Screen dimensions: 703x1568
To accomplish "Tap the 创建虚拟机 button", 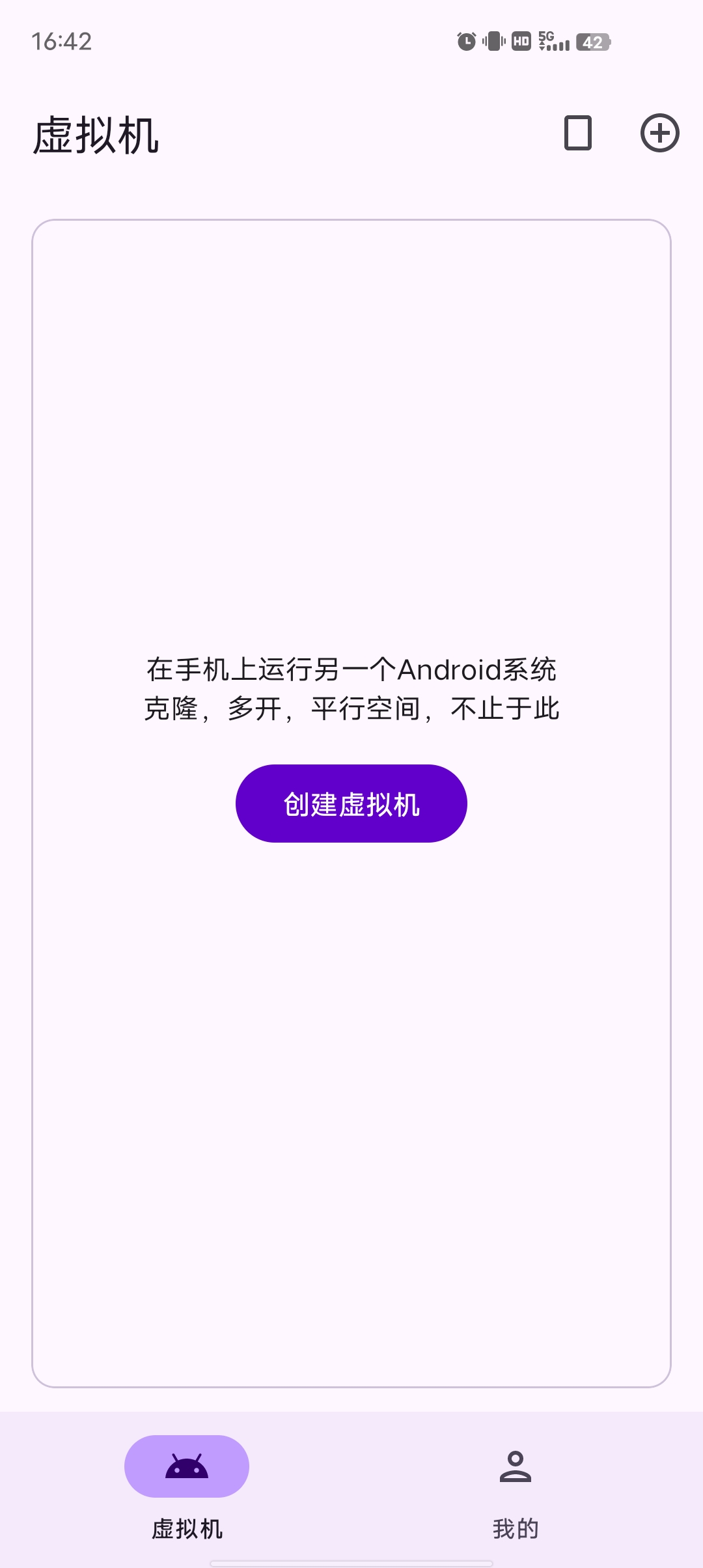I will (x=351, y=804).
